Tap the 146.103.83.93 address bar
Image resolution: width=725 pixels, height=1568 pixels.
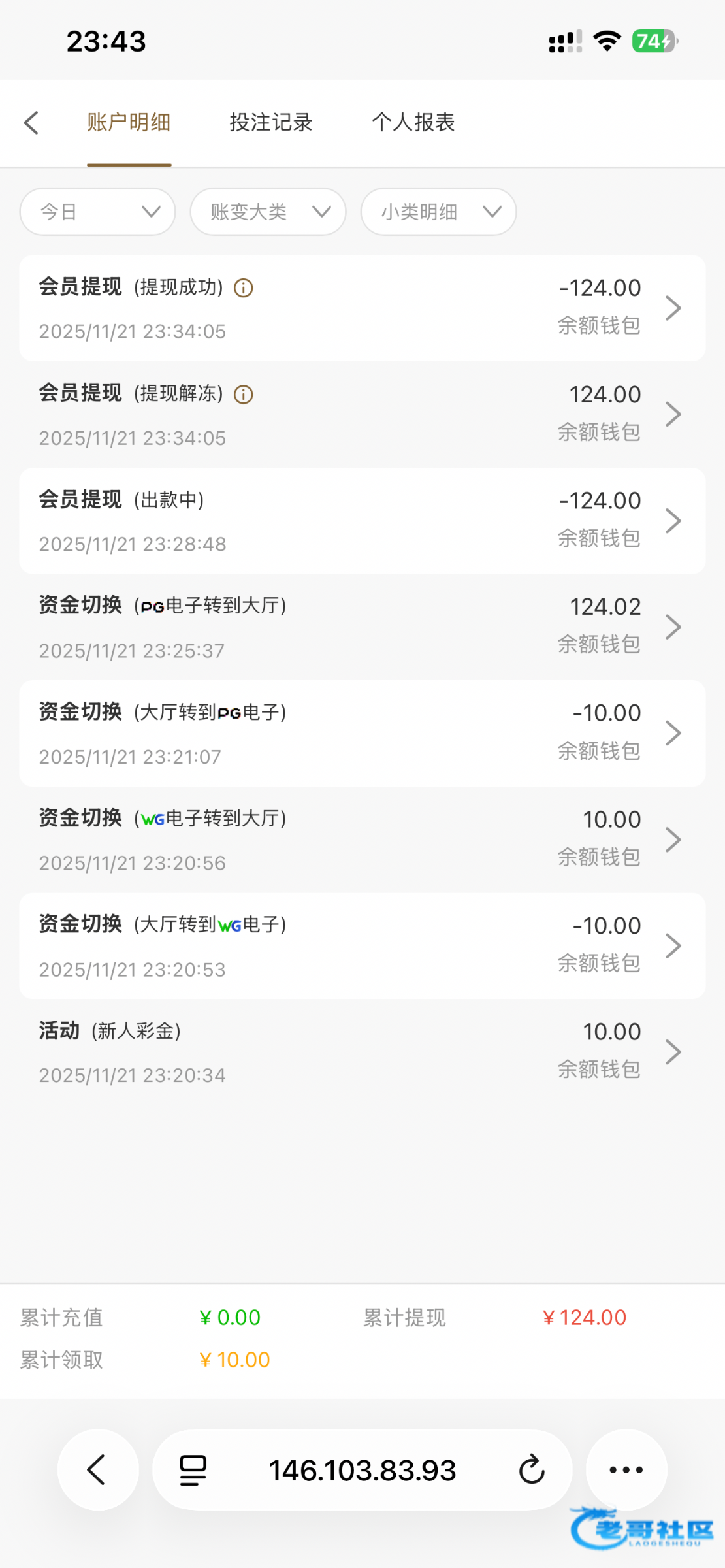[x=362, y=1470]
